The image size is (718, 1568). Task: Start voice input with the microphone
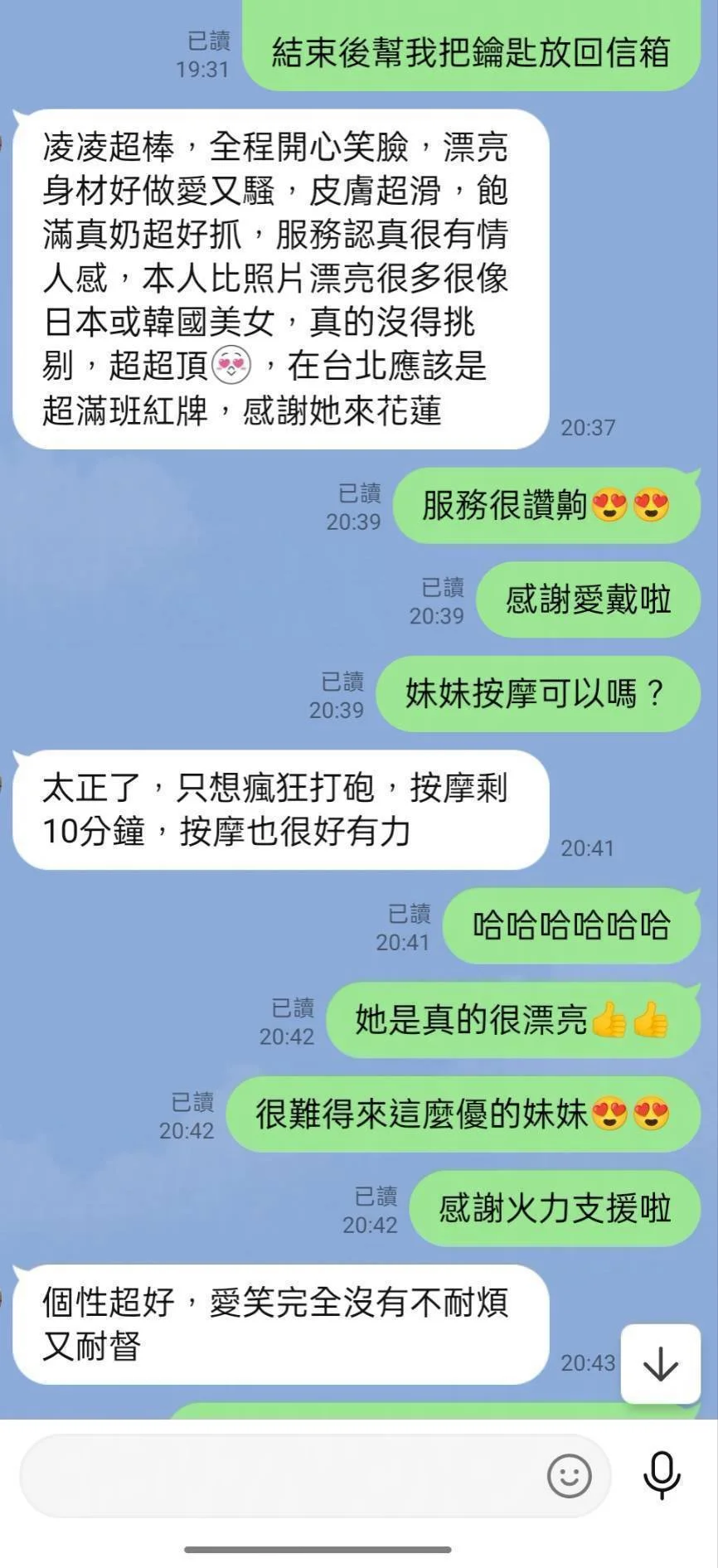click(662, 1475)
